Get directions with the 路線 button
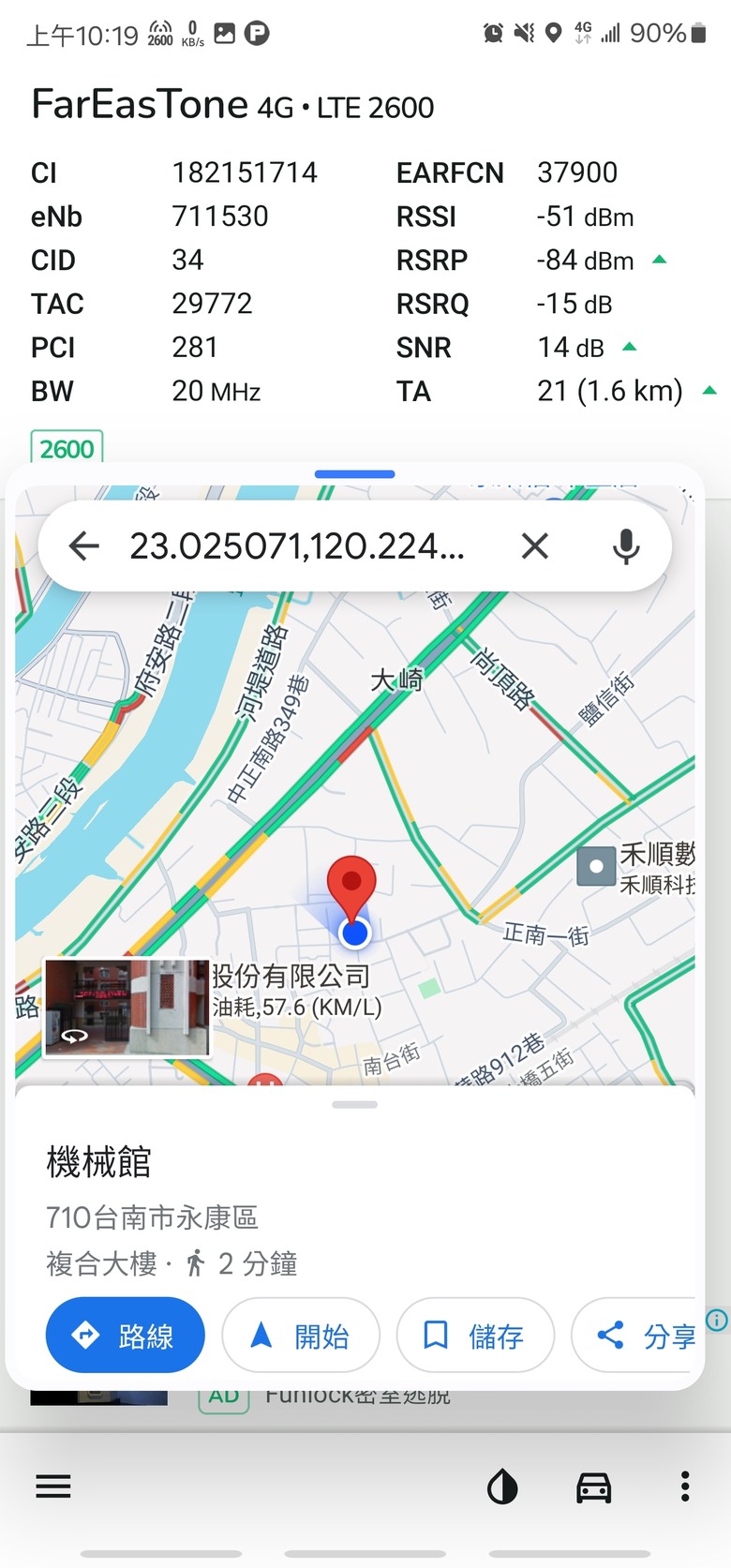The height and width of the screenshot is (1568, 731). point(125,1336)
